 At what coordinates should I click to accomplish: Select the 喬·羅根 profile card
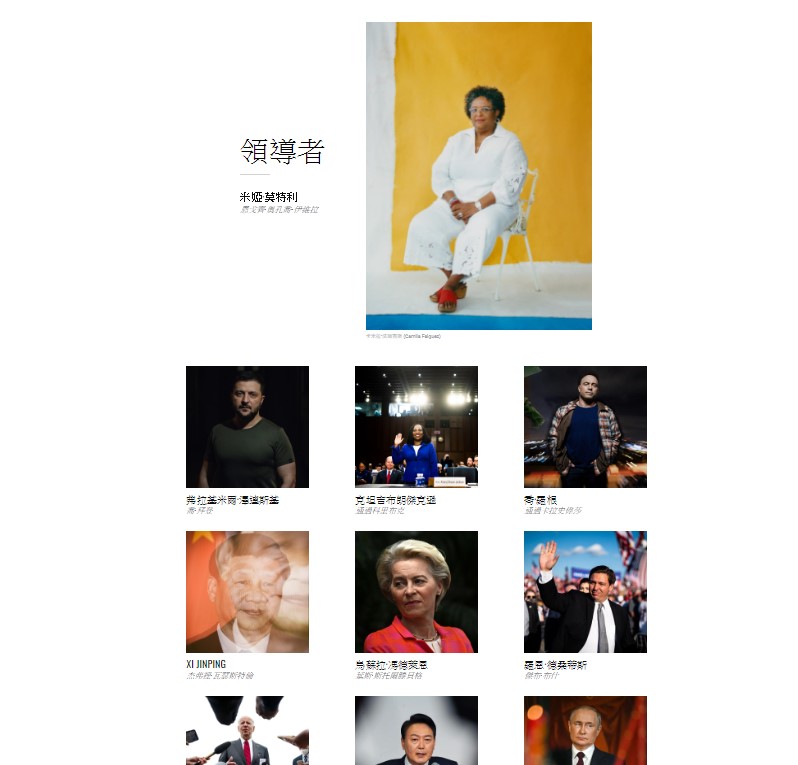[585, 427]
